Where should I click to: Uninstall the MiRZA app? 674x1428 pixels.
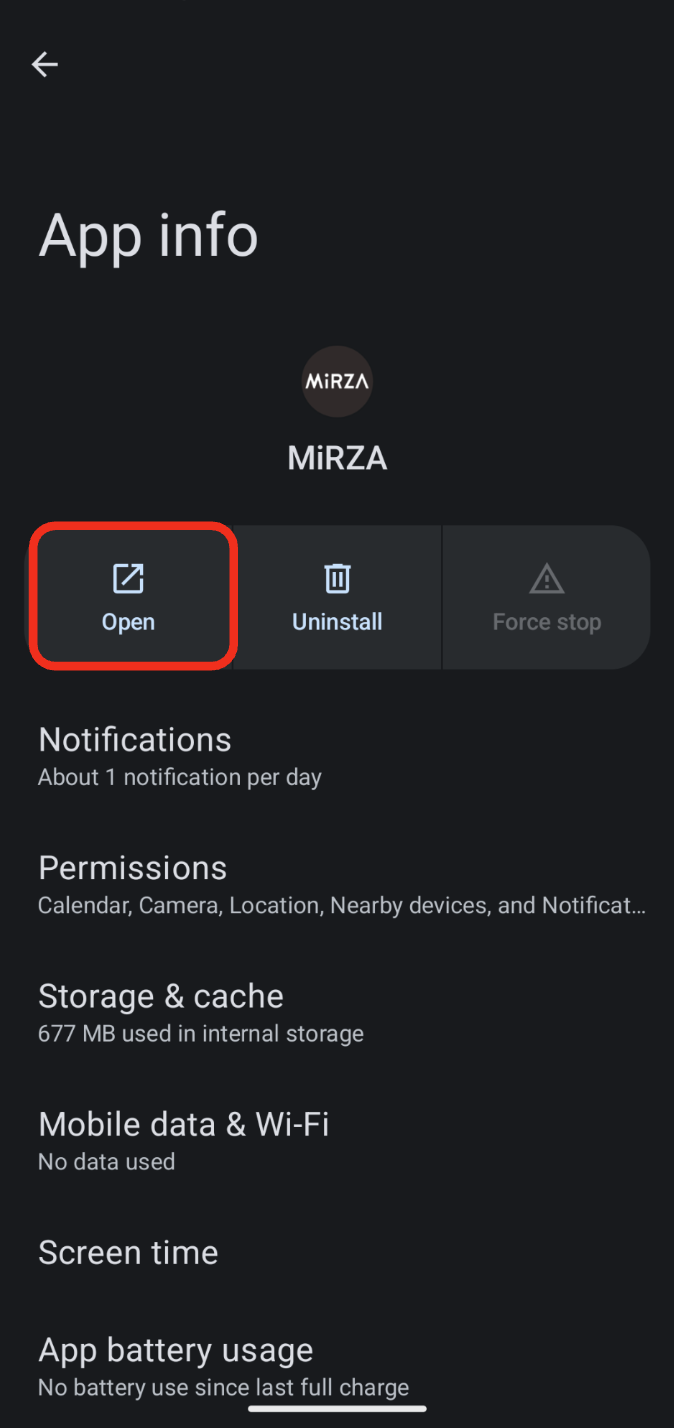point(337,597)
